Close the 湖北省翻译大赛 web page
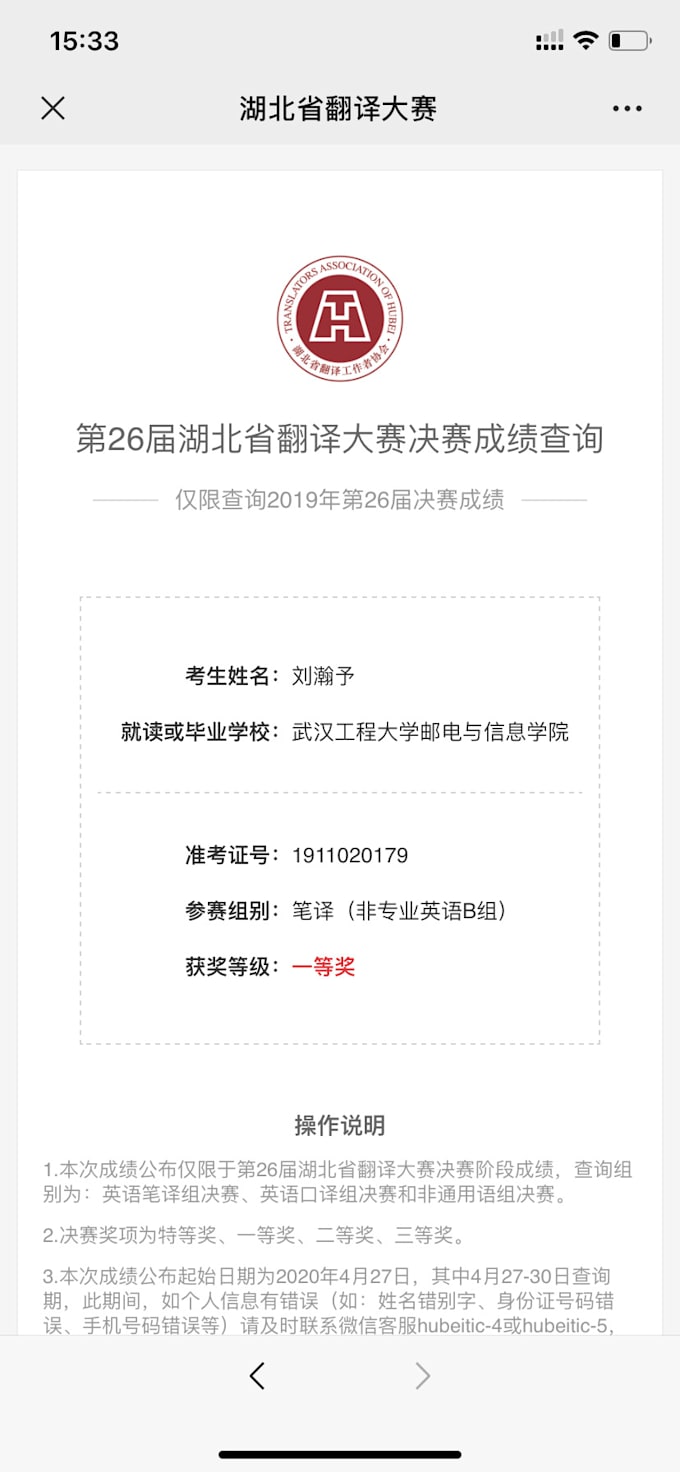Viewport: 680px width, 1472px height. click(53, 108)
